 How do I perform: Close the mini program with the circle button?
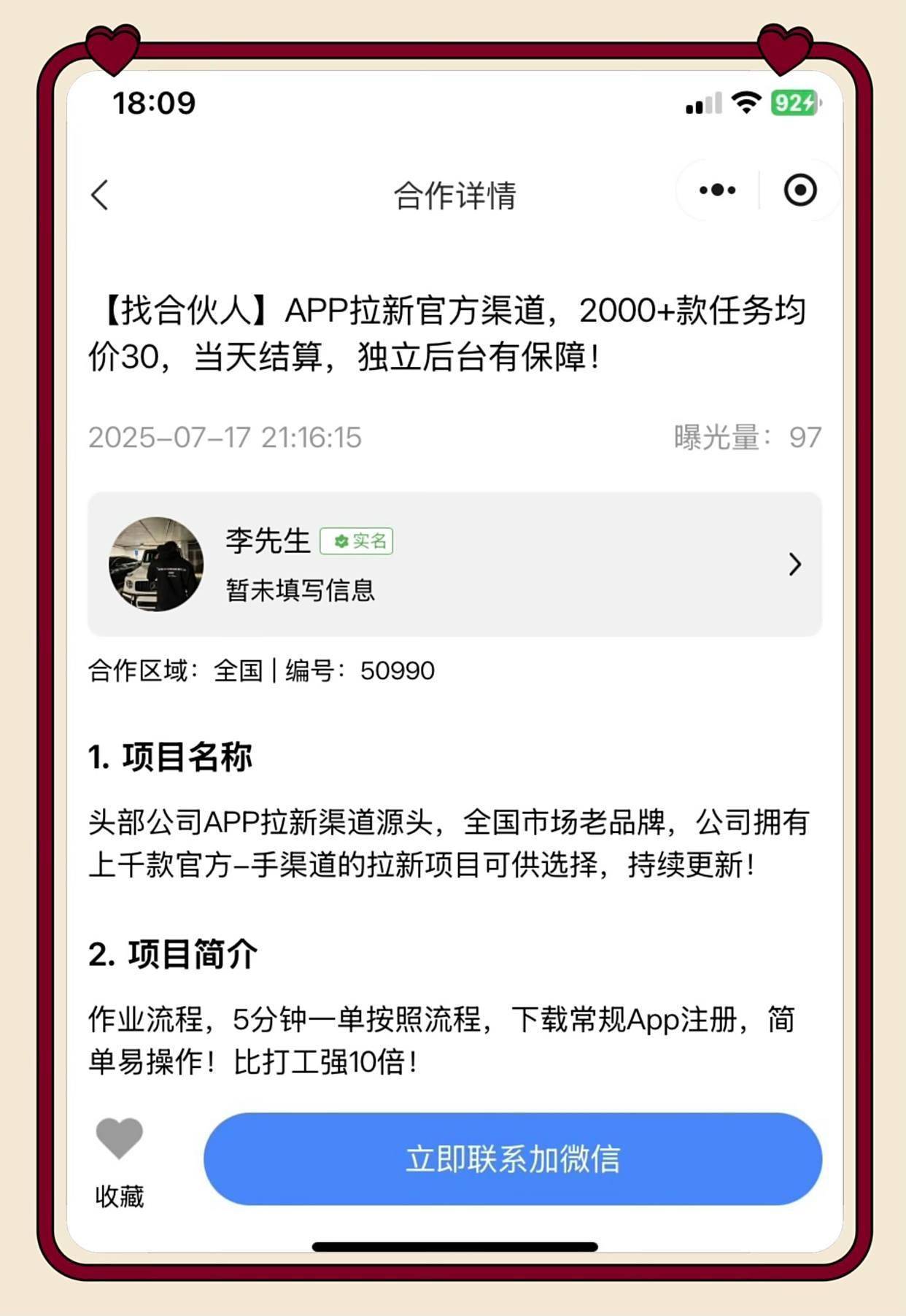(799, 190)
